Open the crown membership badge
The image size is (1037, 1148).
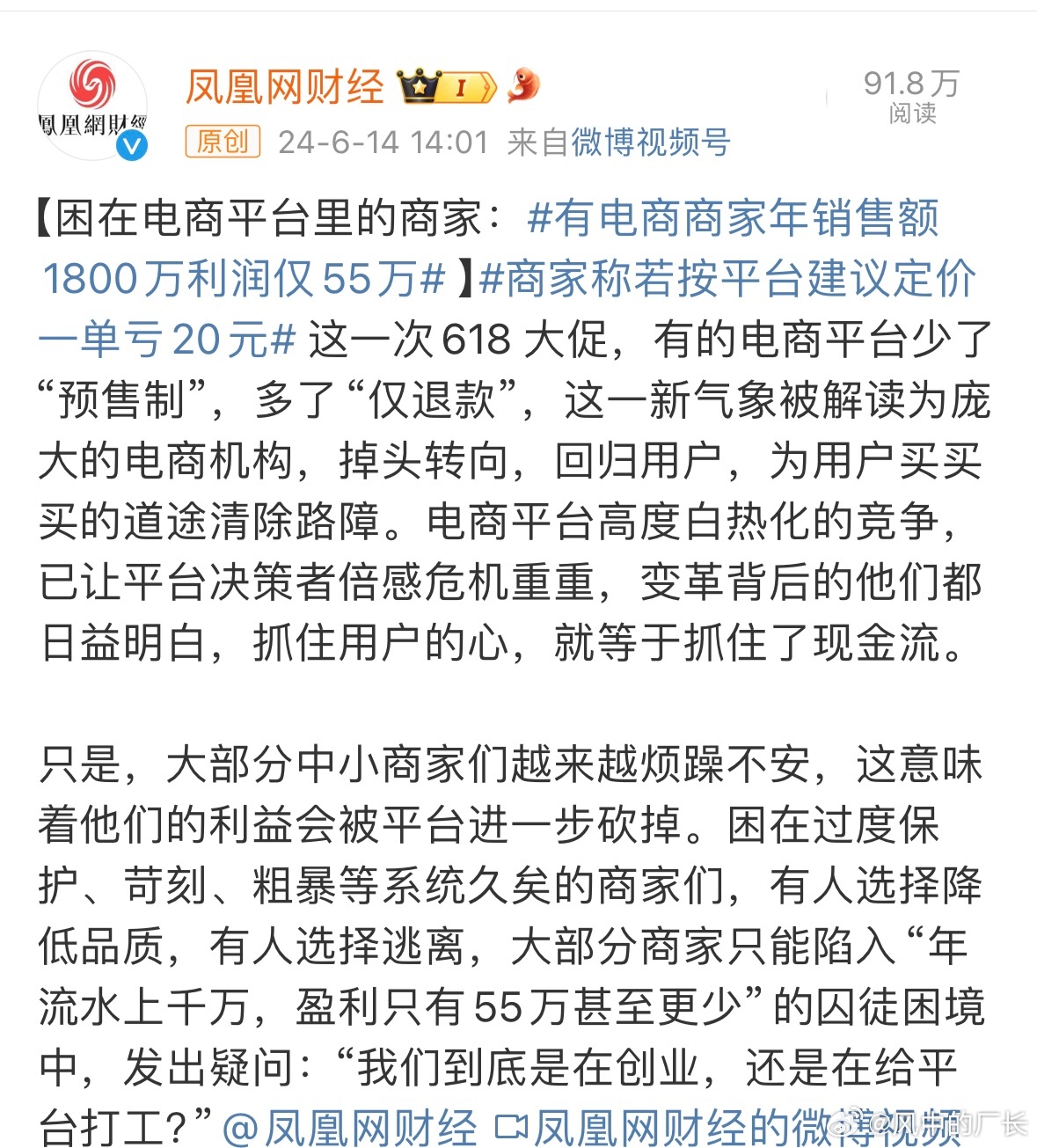446,86
